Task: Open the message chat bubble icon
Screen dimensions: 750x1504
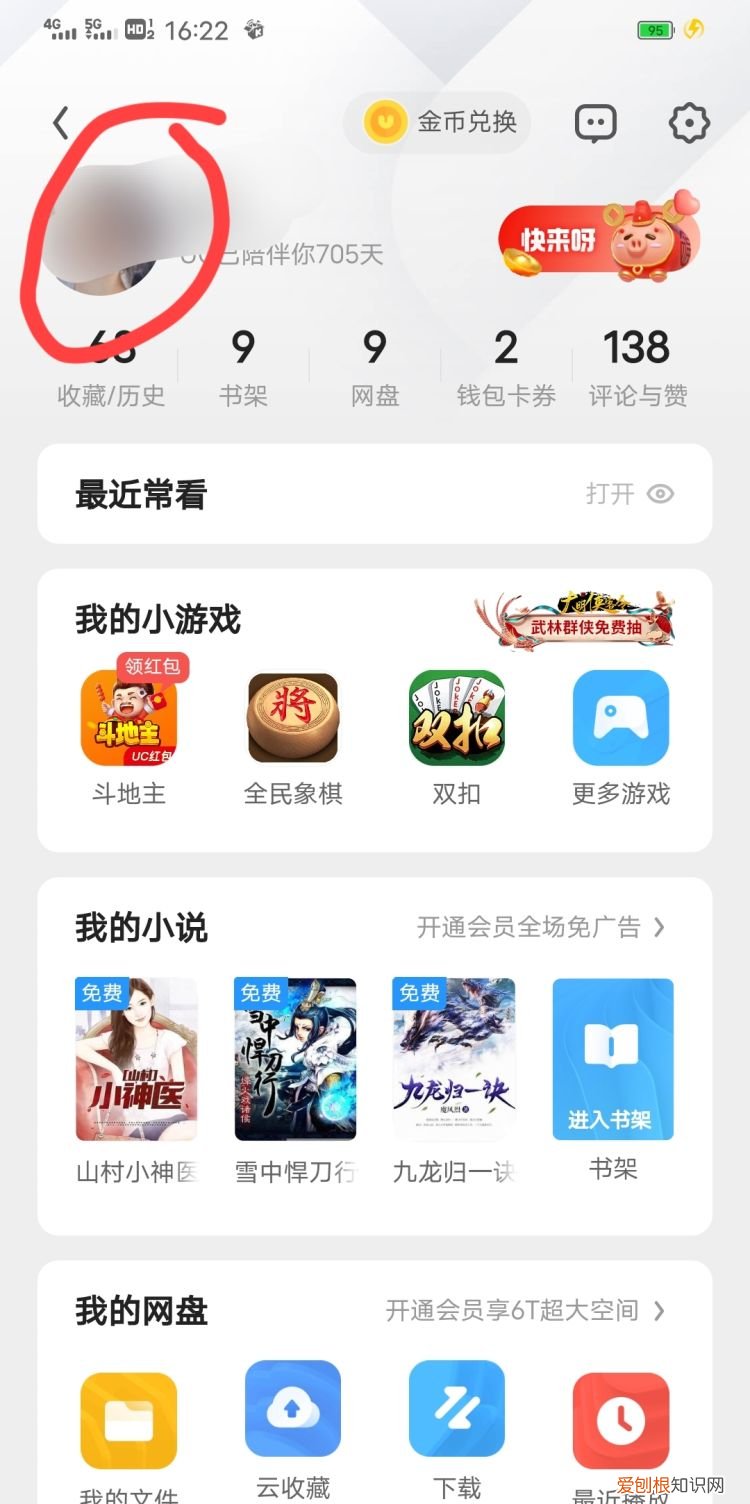Action: (x=595, y=122)
